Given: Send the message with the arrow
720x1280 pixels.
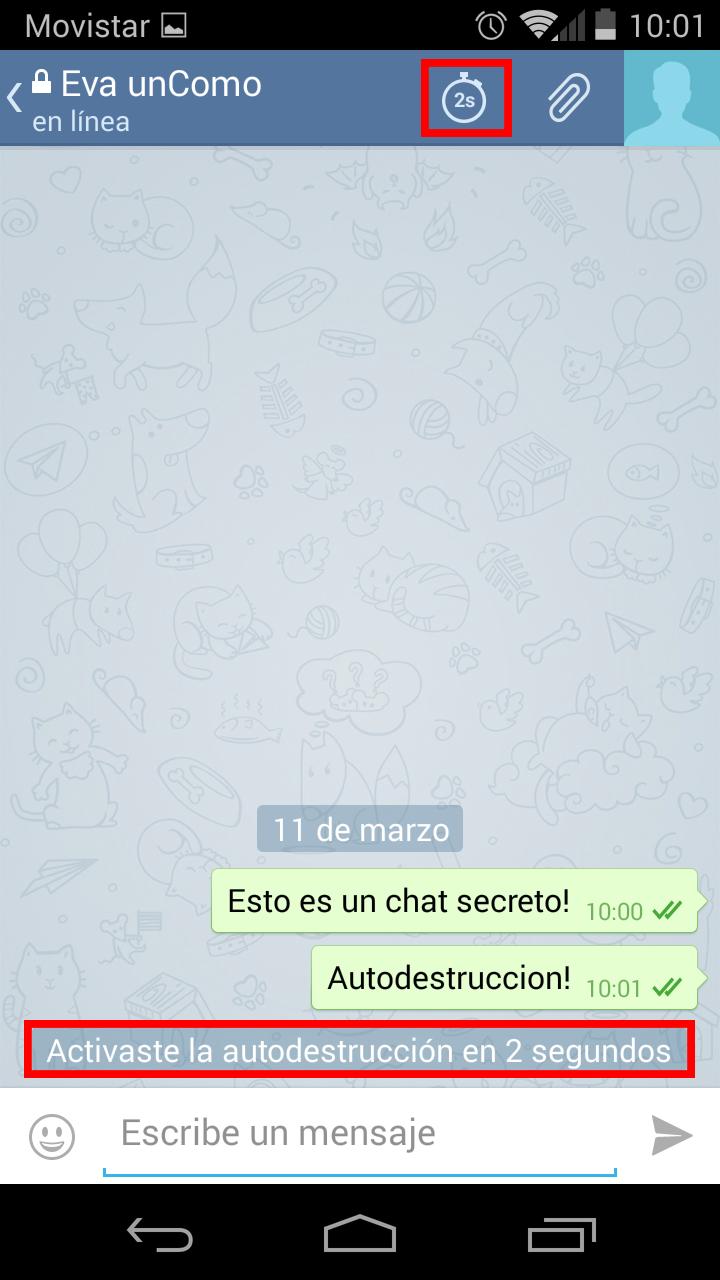Looking at the screenshot, I should [671, 1135].
